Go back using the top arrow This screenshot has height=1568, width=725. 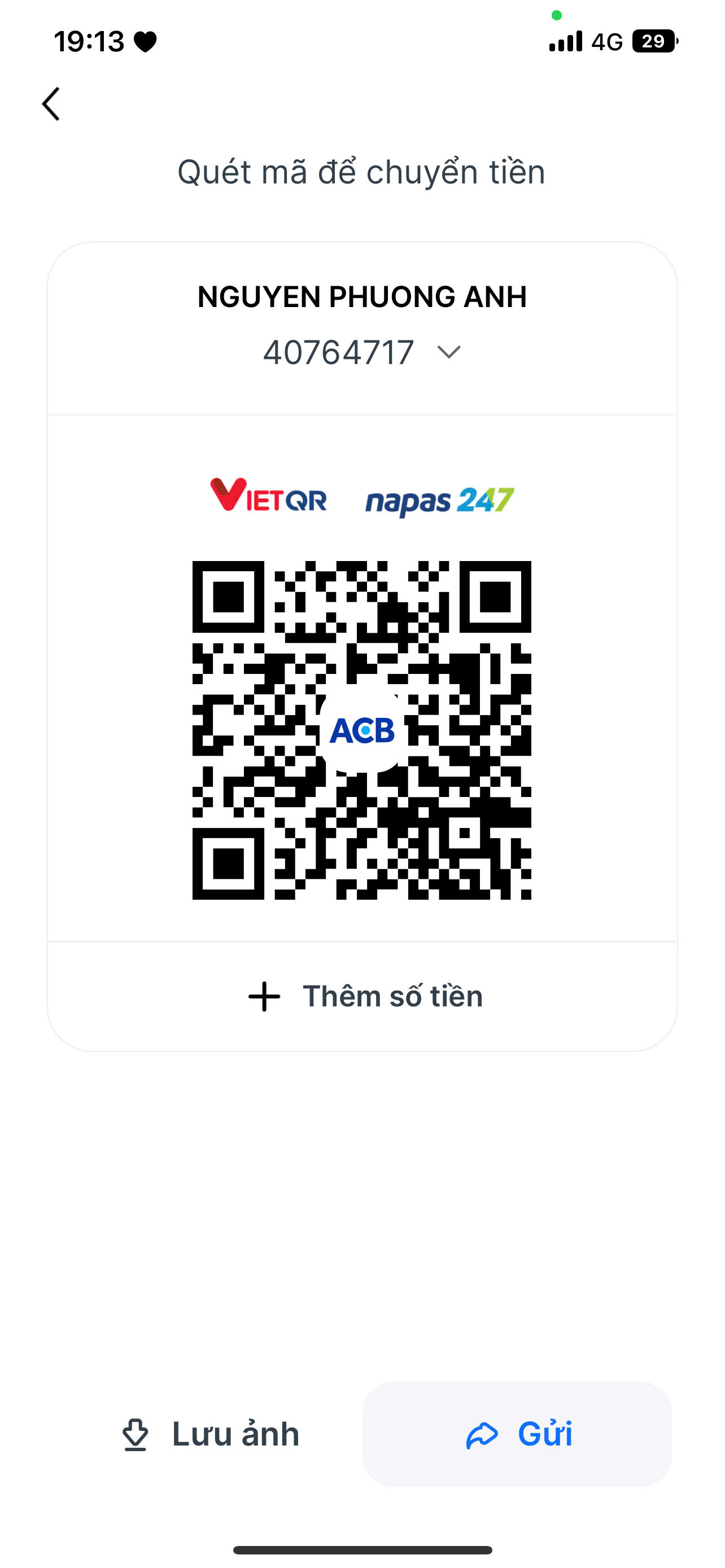point(51,104)
